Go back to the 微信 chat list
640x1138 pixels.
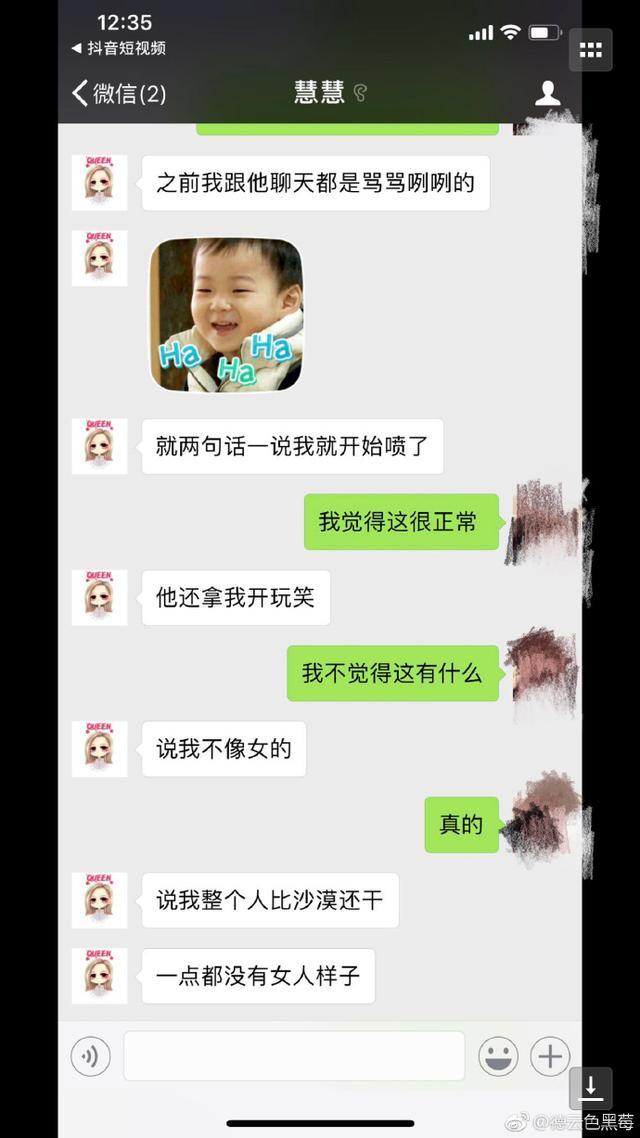pyautogui.click(x=119, y=94)
